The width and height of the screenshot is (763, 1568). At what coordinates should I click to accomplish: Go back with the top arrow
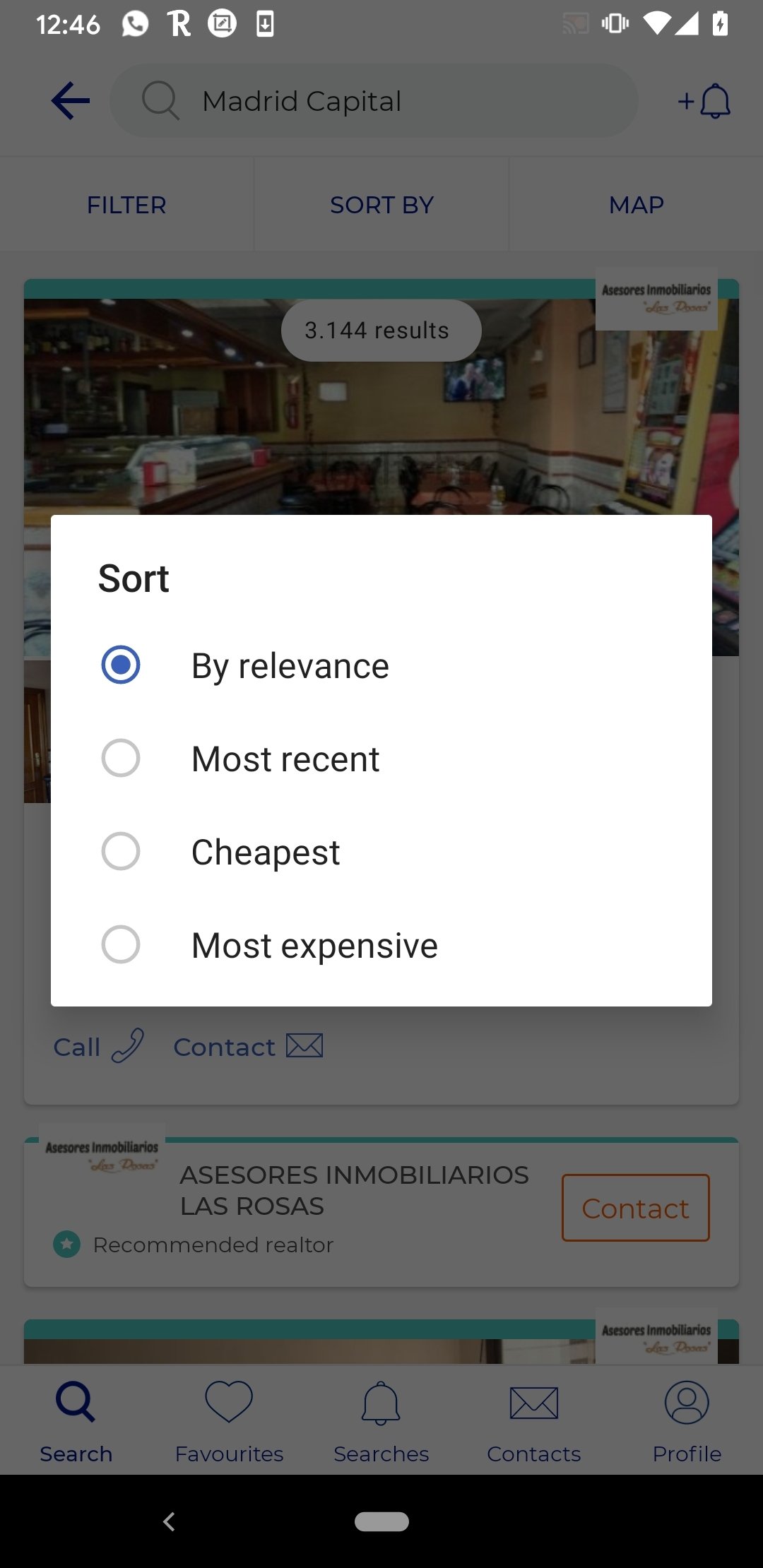coord(71,101)
